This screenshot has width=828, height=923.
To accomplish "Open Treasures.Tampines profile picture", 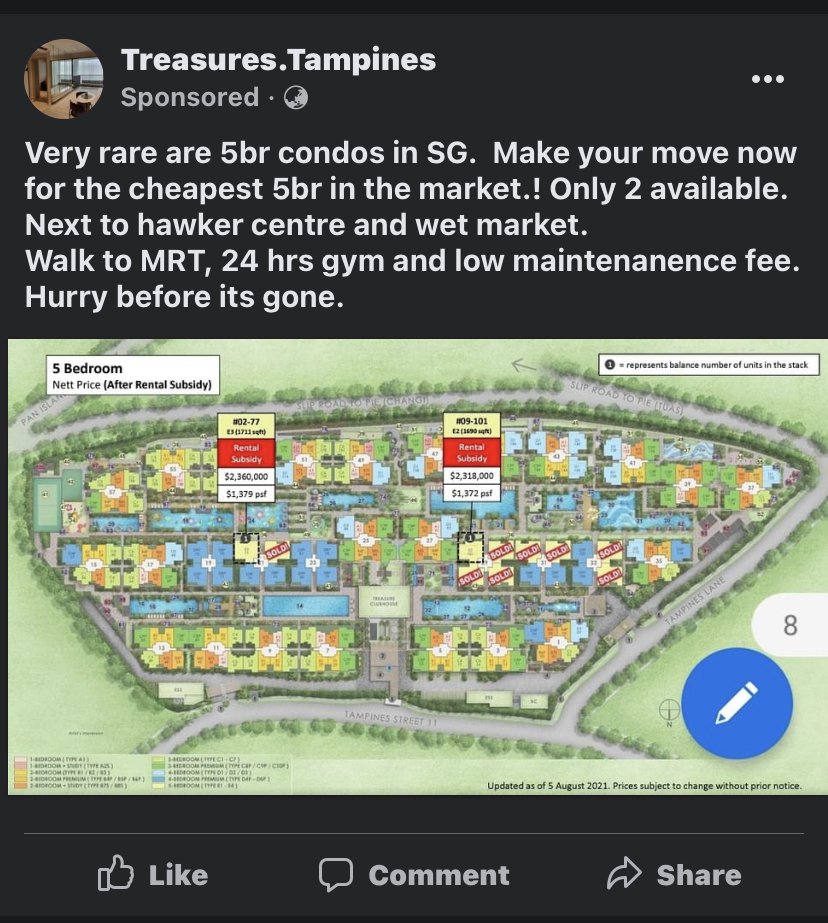I will click(x=64, y=79).
